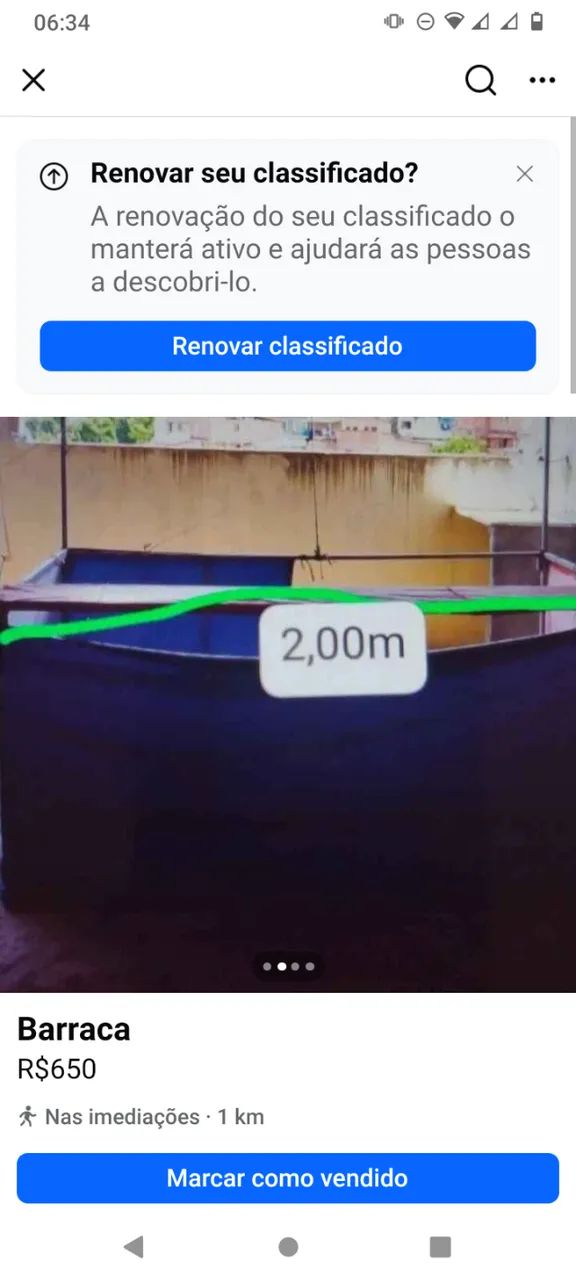The image size is (576, 1280).
Task: Go back using system navigation
Action: (x=133, y=1246)
